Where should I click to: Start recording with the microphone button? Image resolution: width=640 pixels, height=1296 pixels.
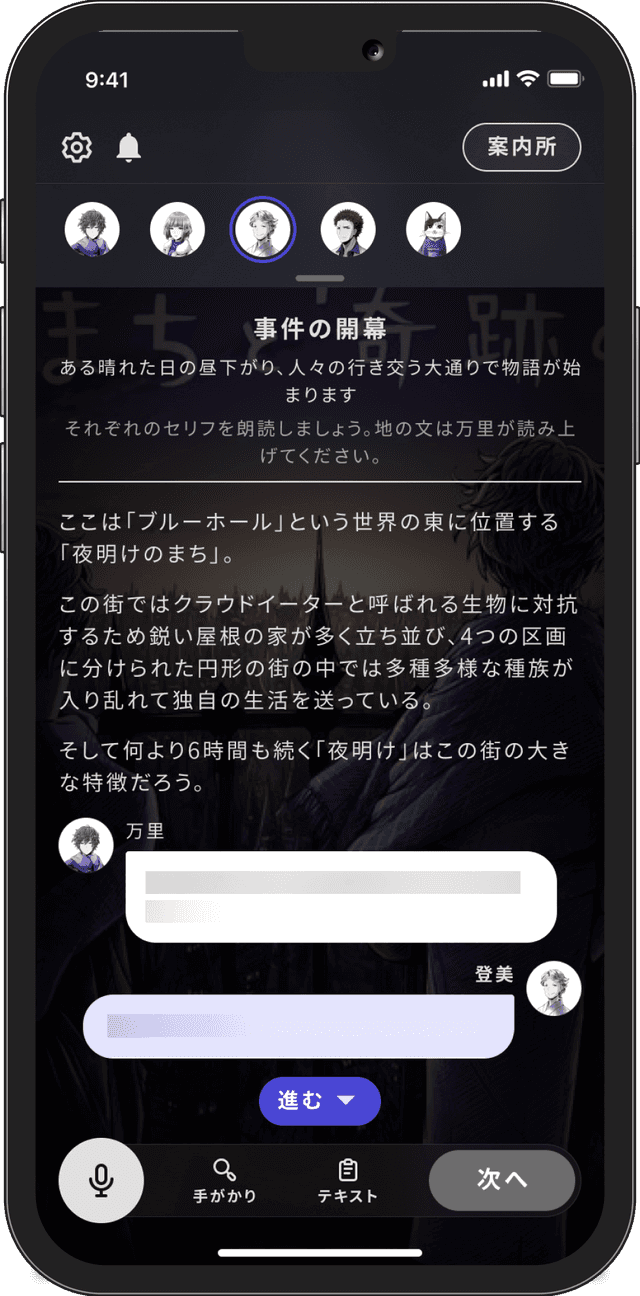[101, 1180]
